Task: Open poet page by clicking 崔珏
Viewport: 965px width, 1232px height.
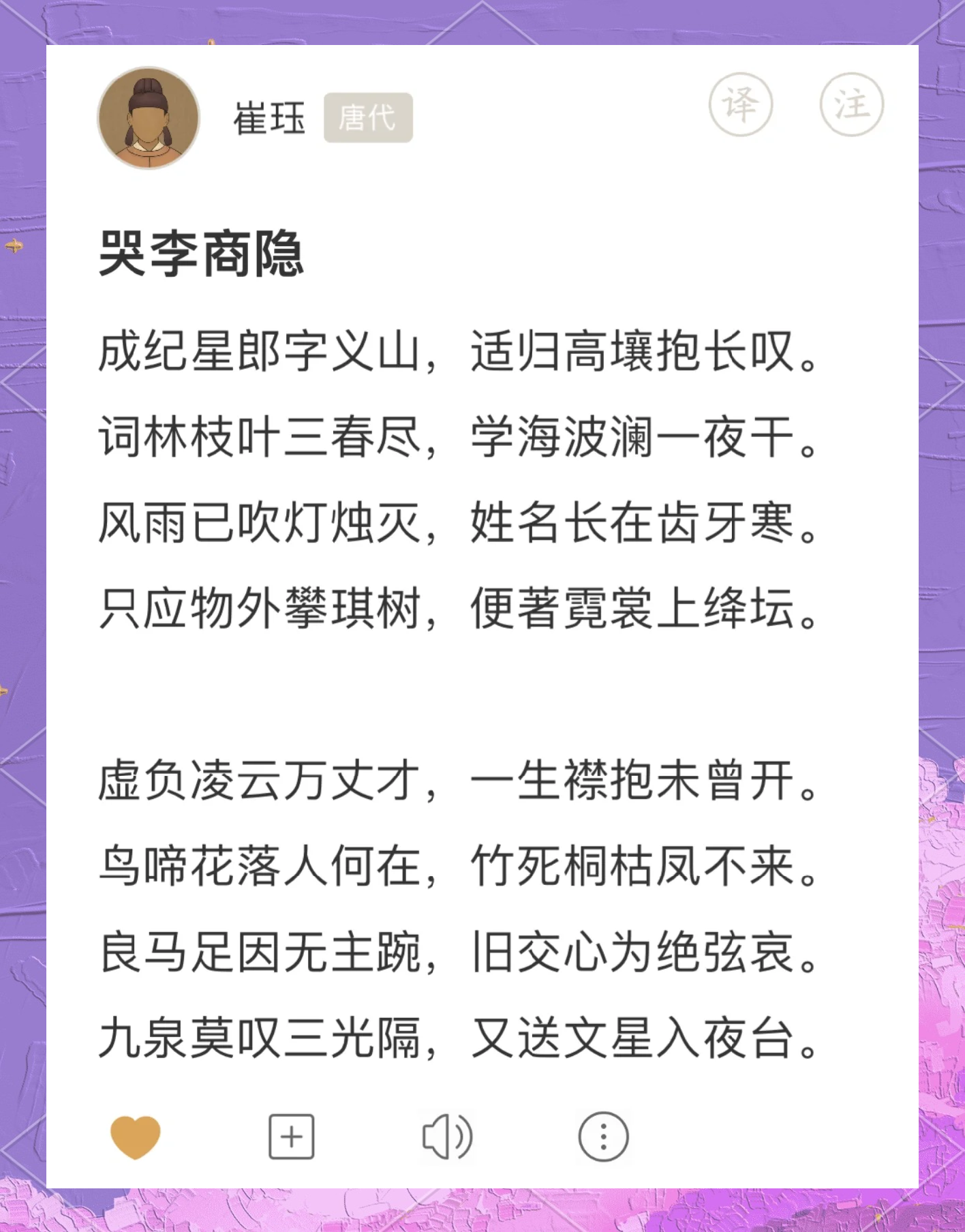Action: tap(270, 116)
